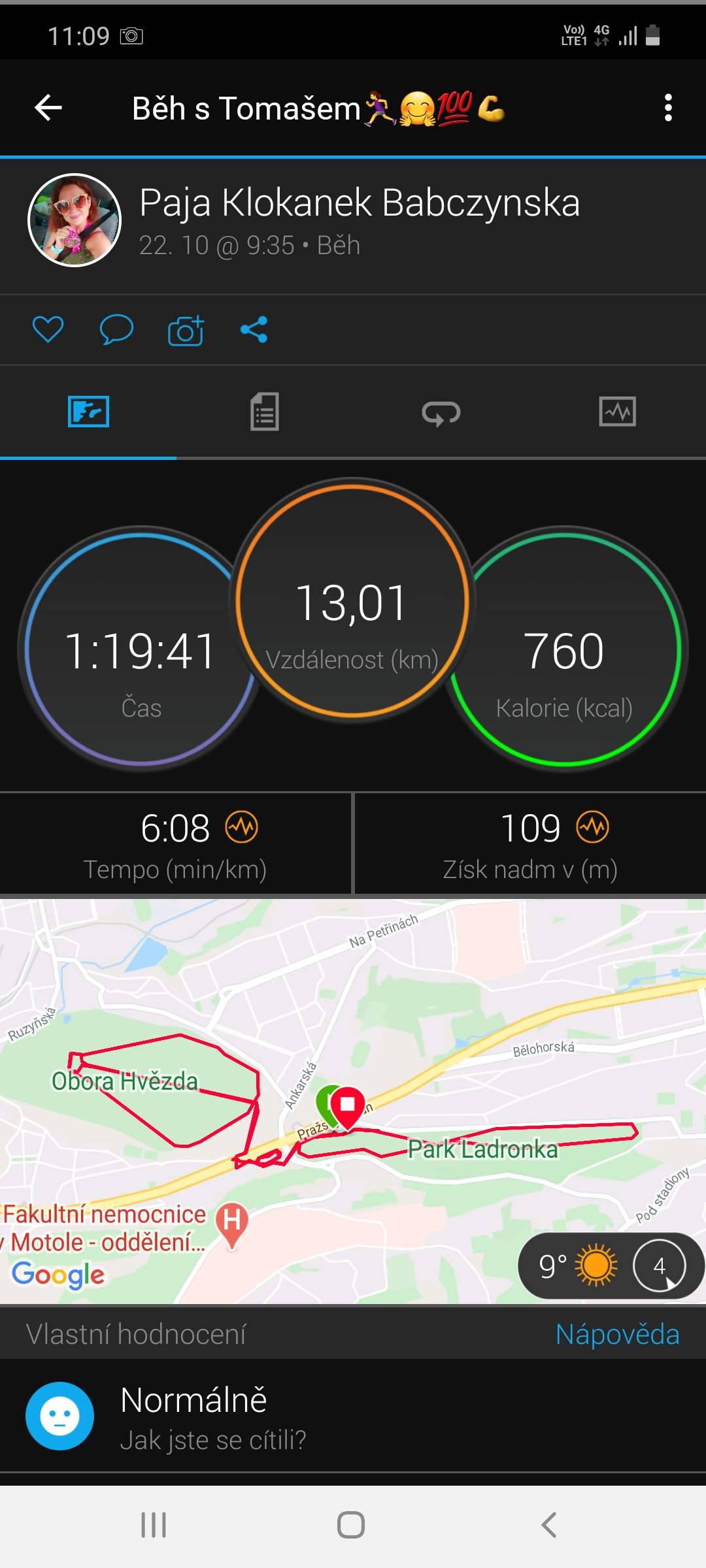Open the comment bubble icon

116,329
